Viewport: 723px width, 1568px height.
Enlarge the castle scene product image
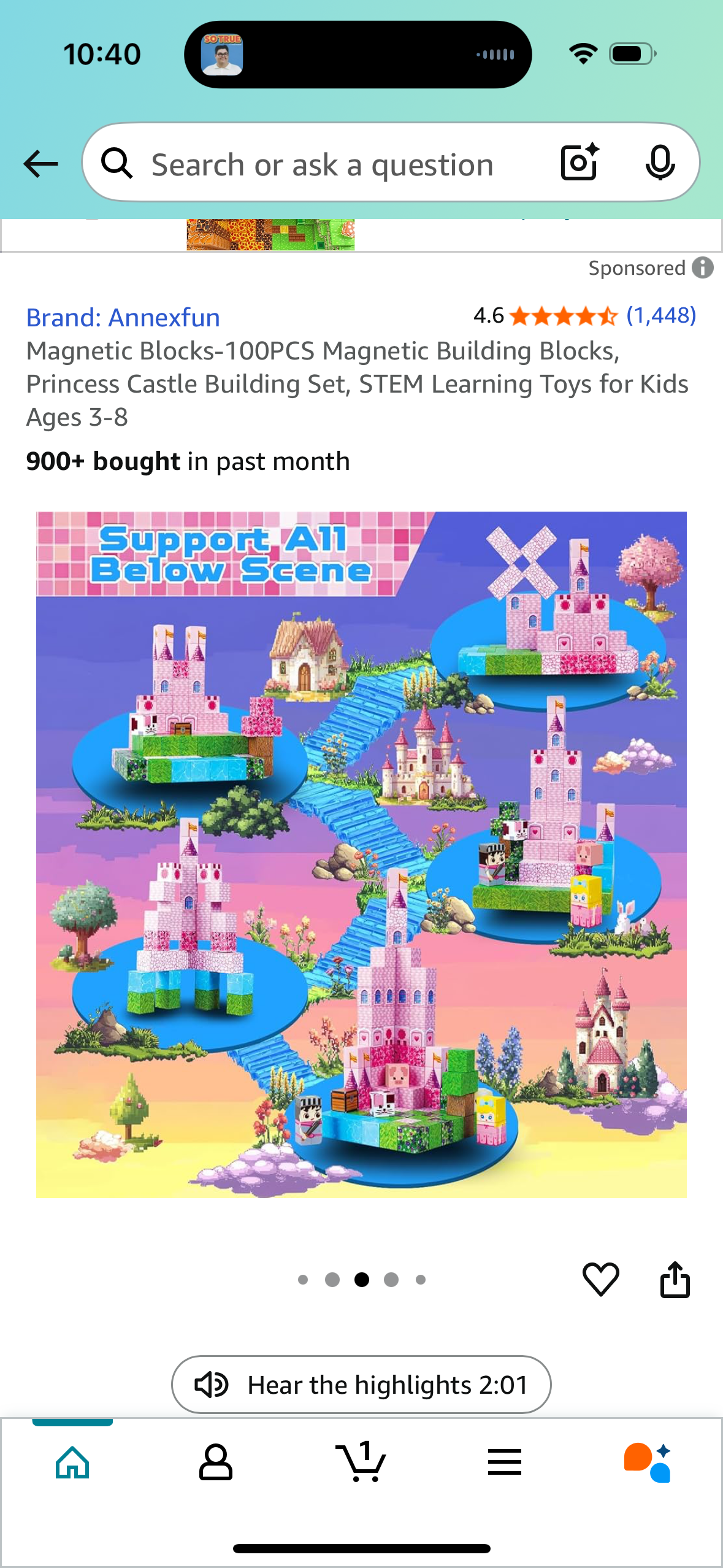tap(361, 854)
